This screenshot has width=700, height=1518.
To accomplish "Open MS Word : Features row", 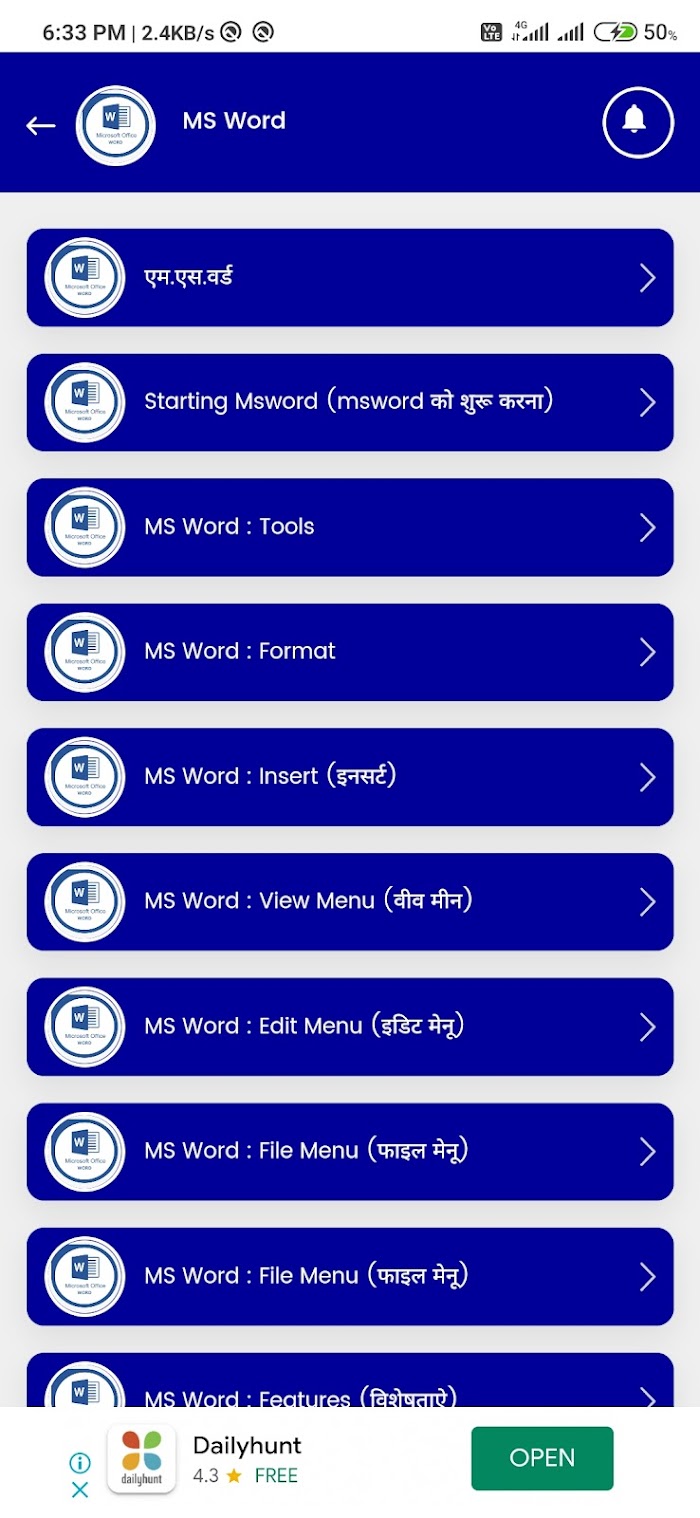I will point(350,1381).
